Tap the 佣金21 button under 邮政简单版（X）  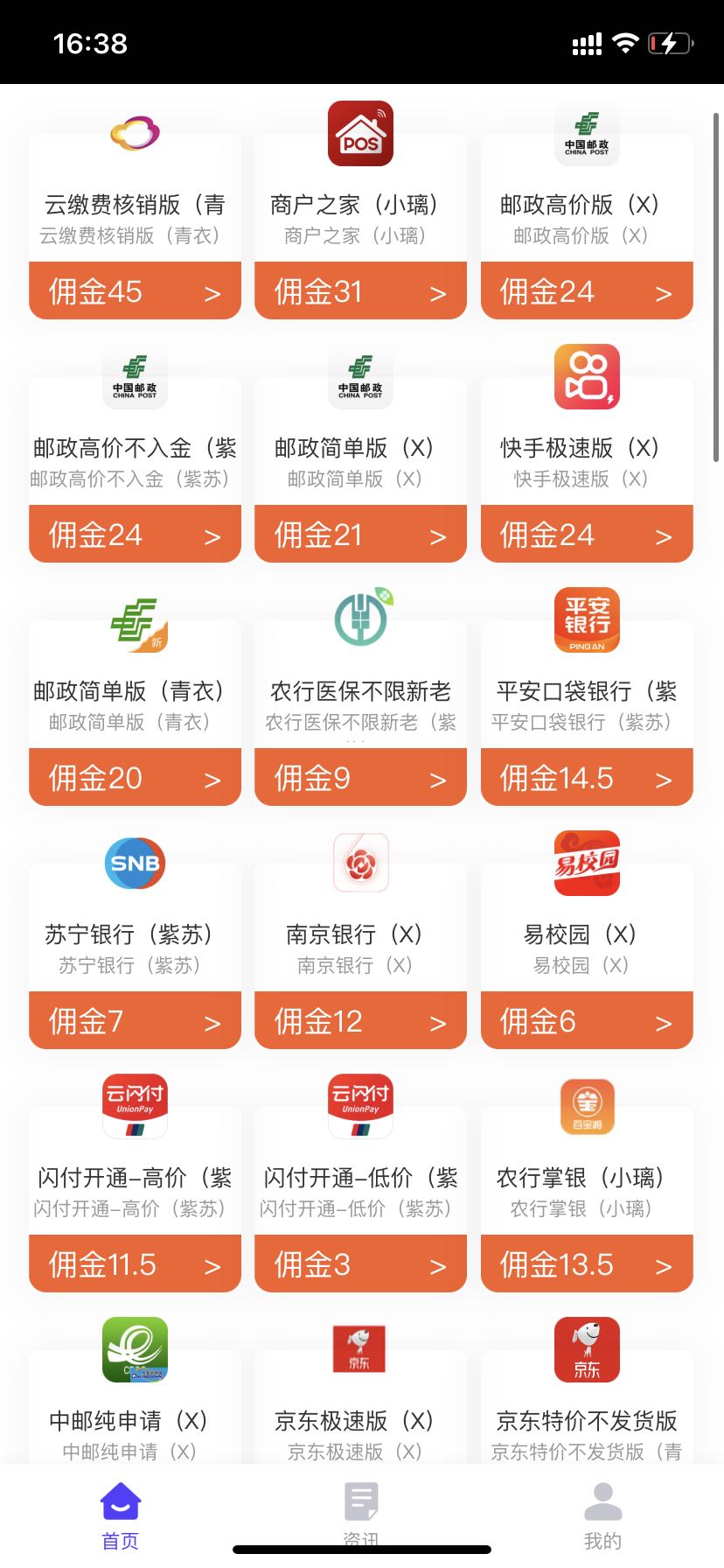(360, 535)
